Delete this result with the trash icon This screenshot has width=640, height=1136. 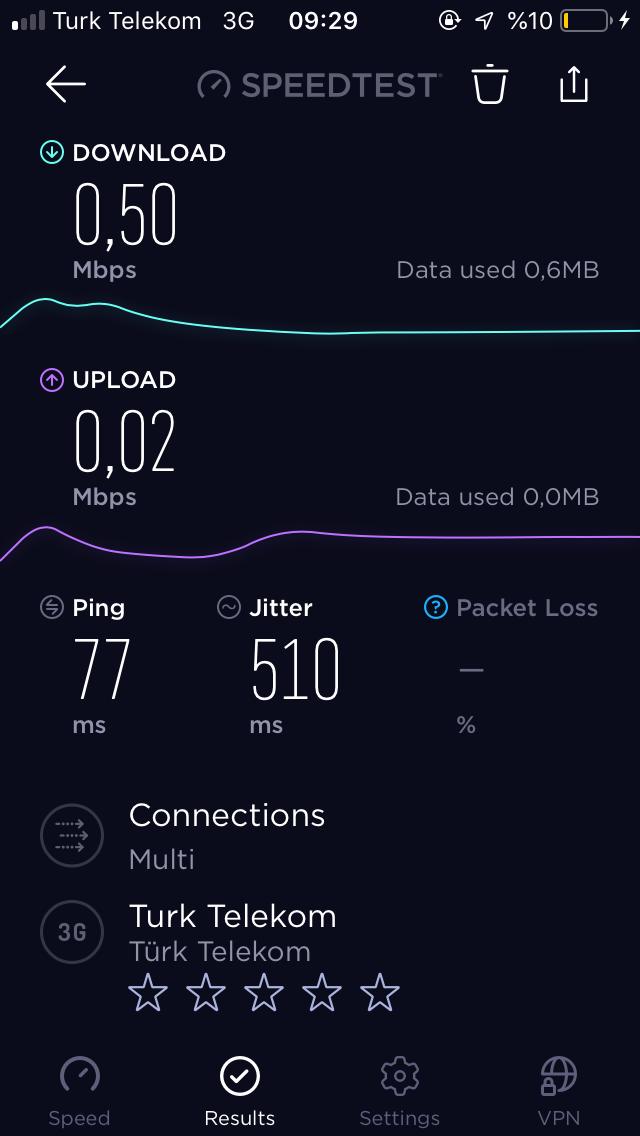(x=491, y=84)
